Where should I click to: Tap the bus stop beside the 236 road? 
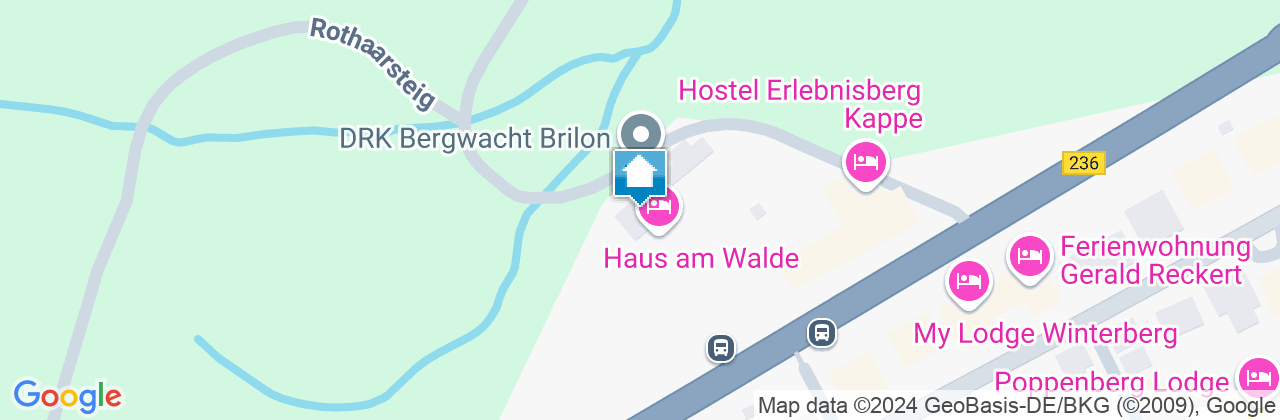click(x=821, y=331)
